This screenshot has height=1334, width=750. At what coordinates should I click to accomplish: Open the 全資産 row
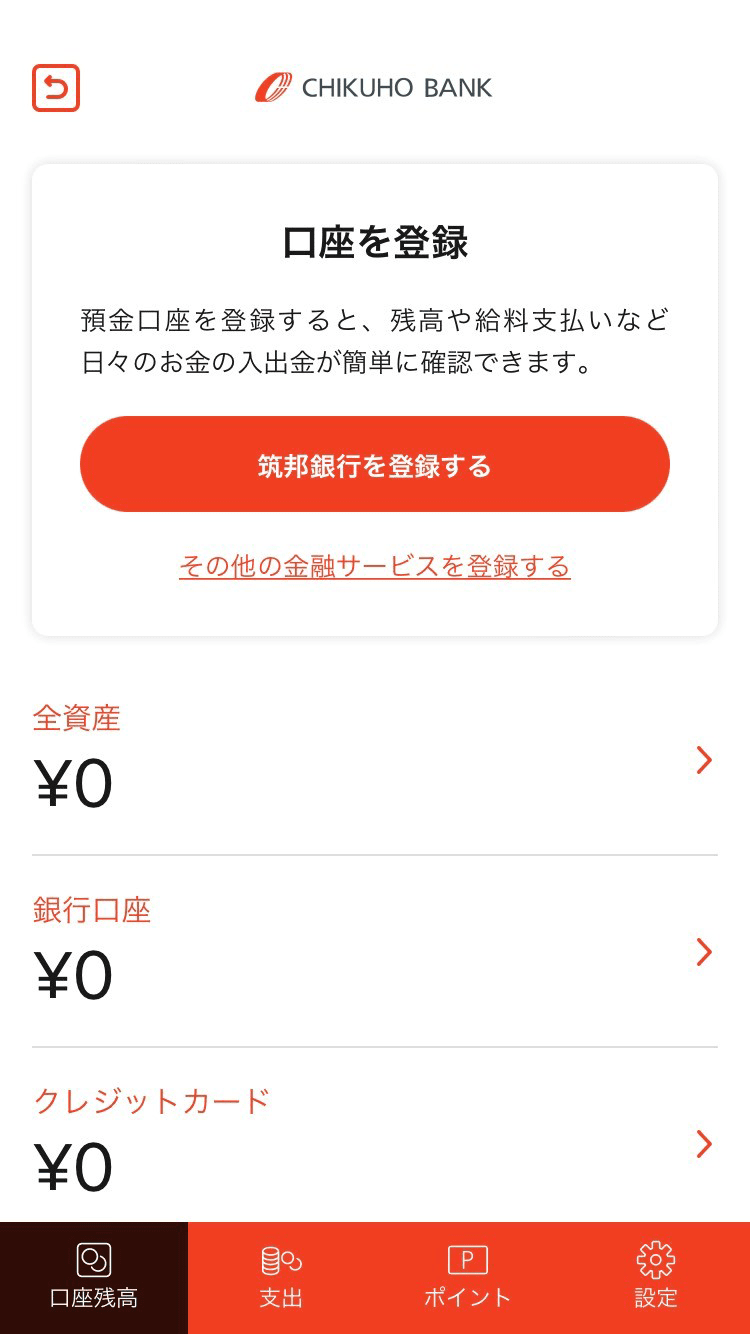pos(375,760)
